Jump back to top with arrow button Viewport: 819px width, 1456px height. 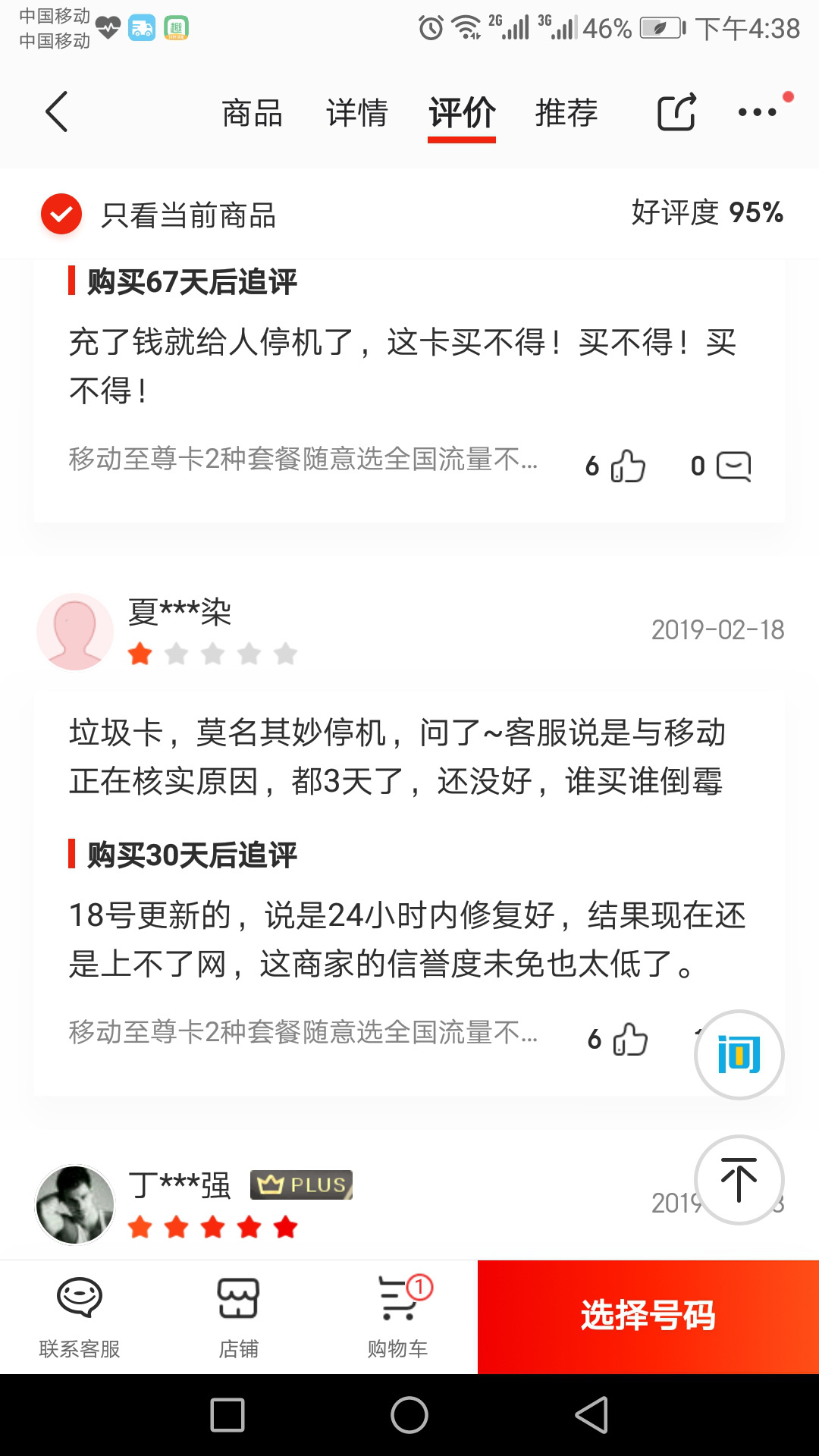coord(739,1179)
